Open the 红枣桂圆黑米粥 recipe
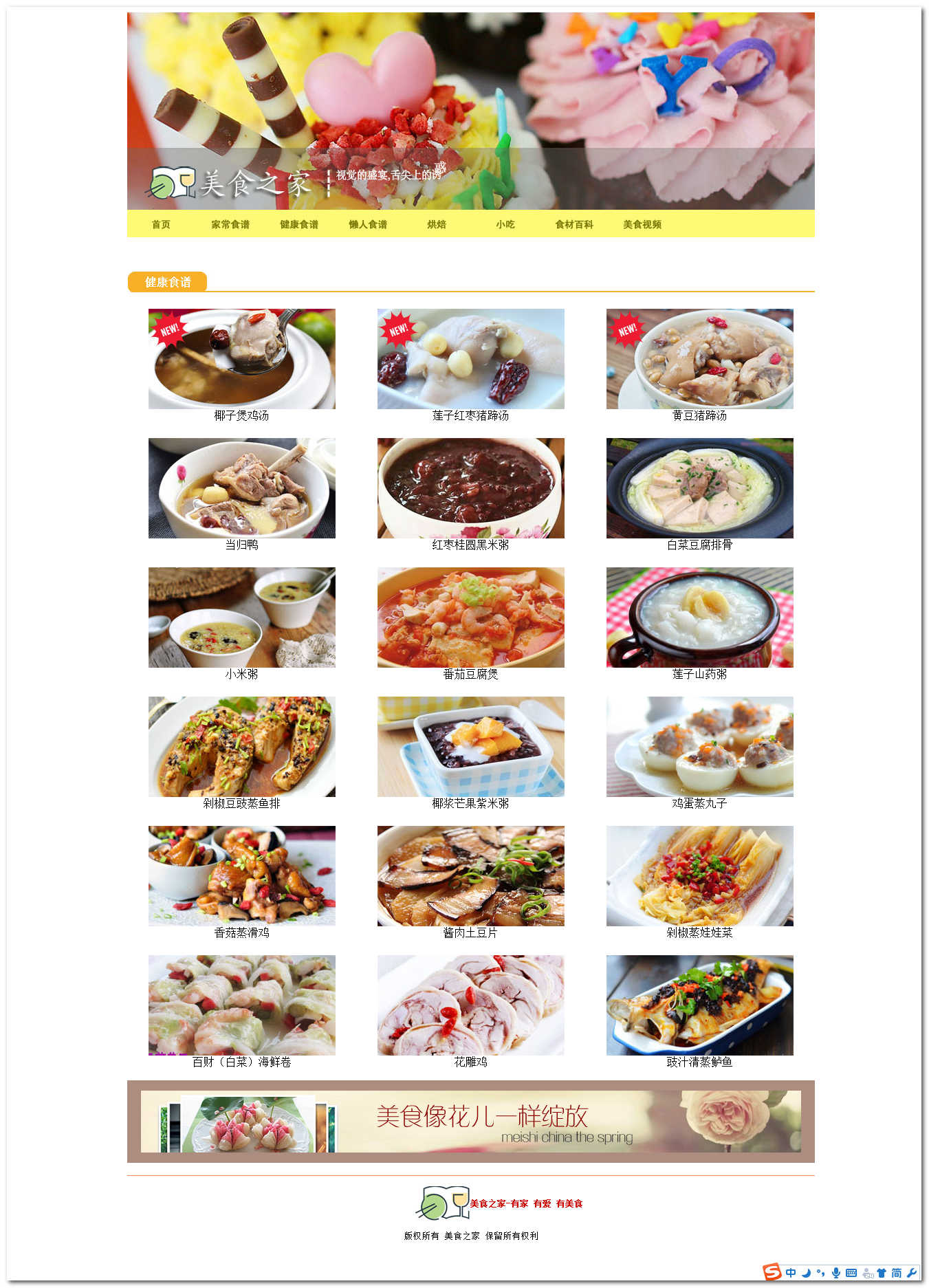This screenshot has width=929, height=1288. click(470, 488)
